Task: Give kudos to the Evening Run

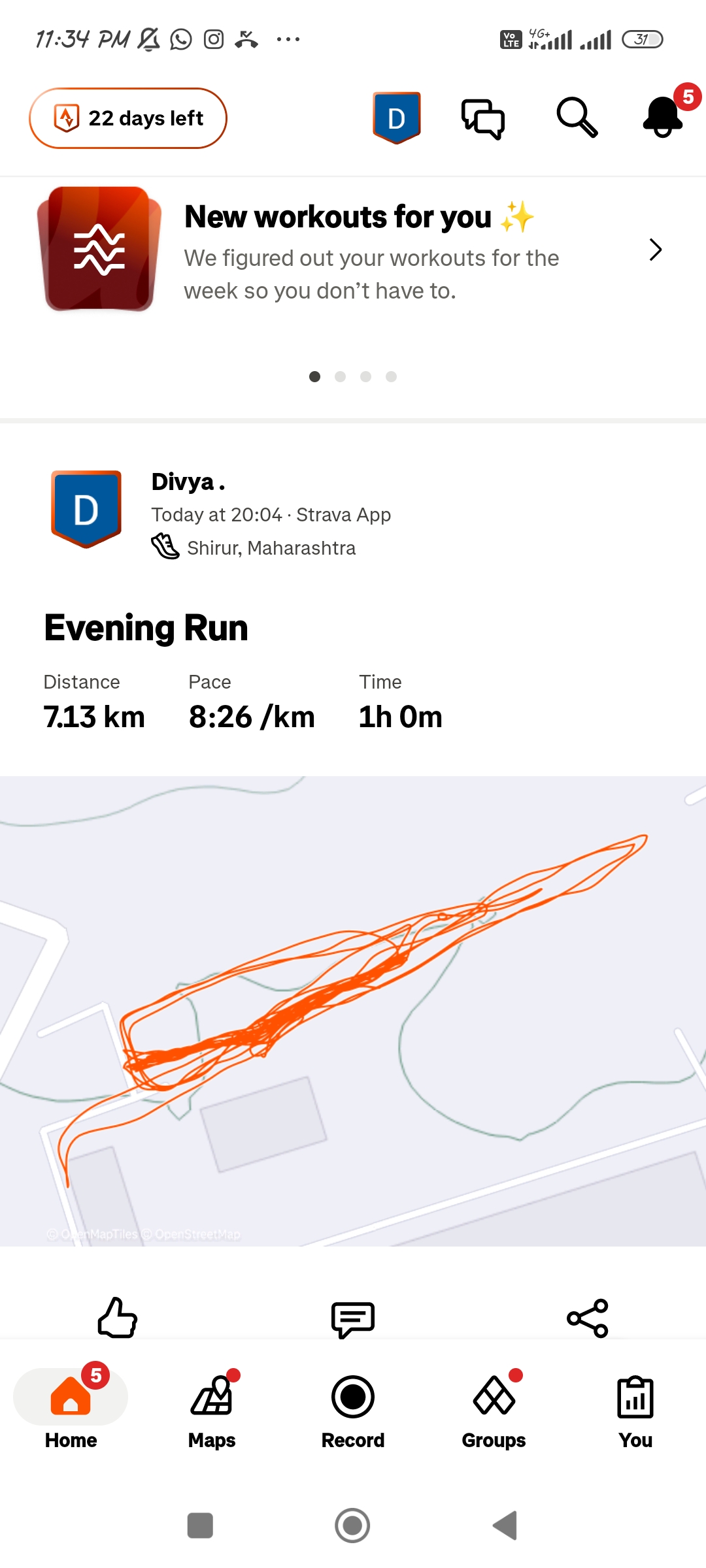Action: (x=118, y=1318)
